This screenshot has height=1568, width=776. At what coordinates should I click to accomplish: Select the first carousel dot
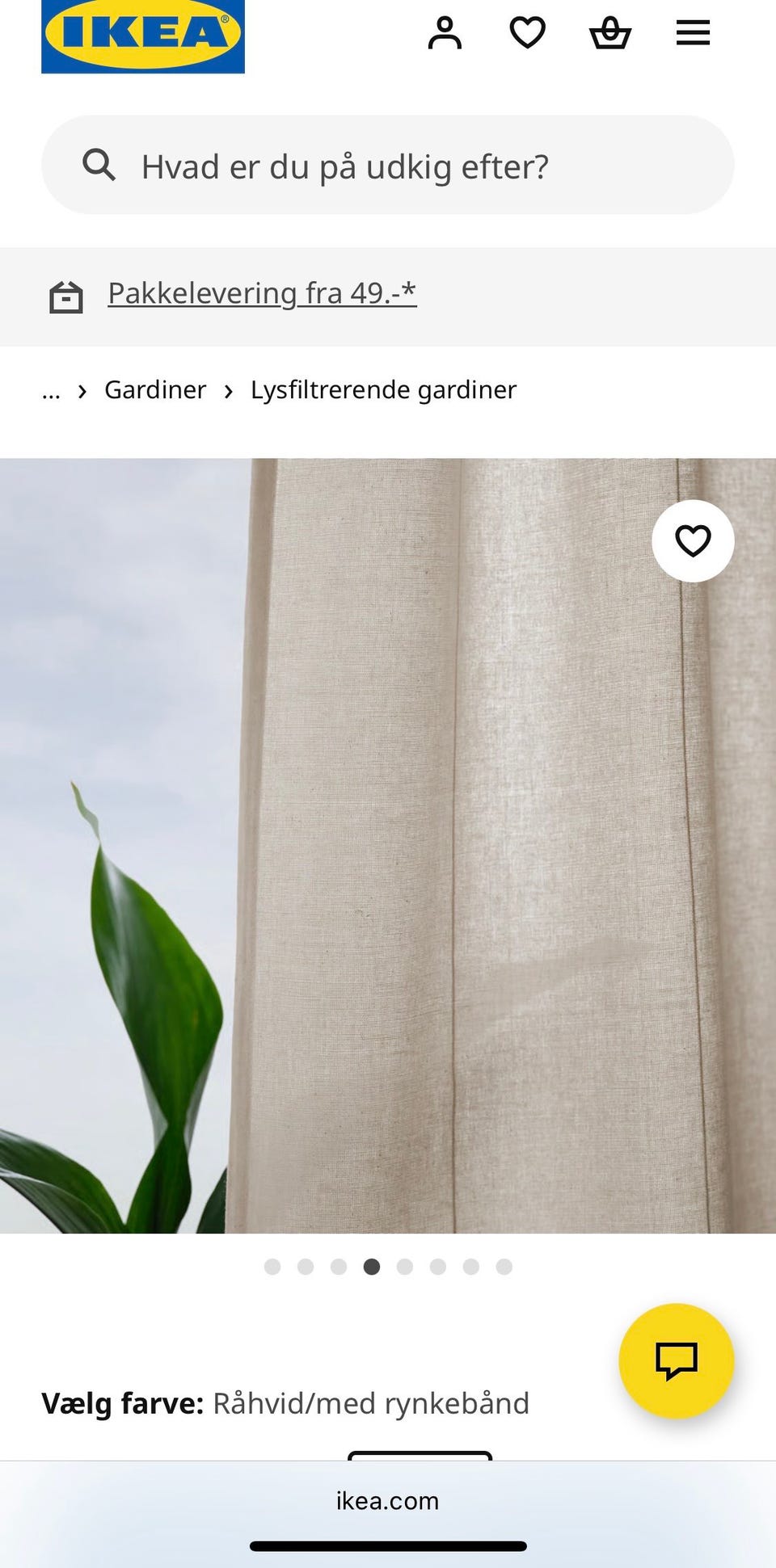(x=272, y=1267)
